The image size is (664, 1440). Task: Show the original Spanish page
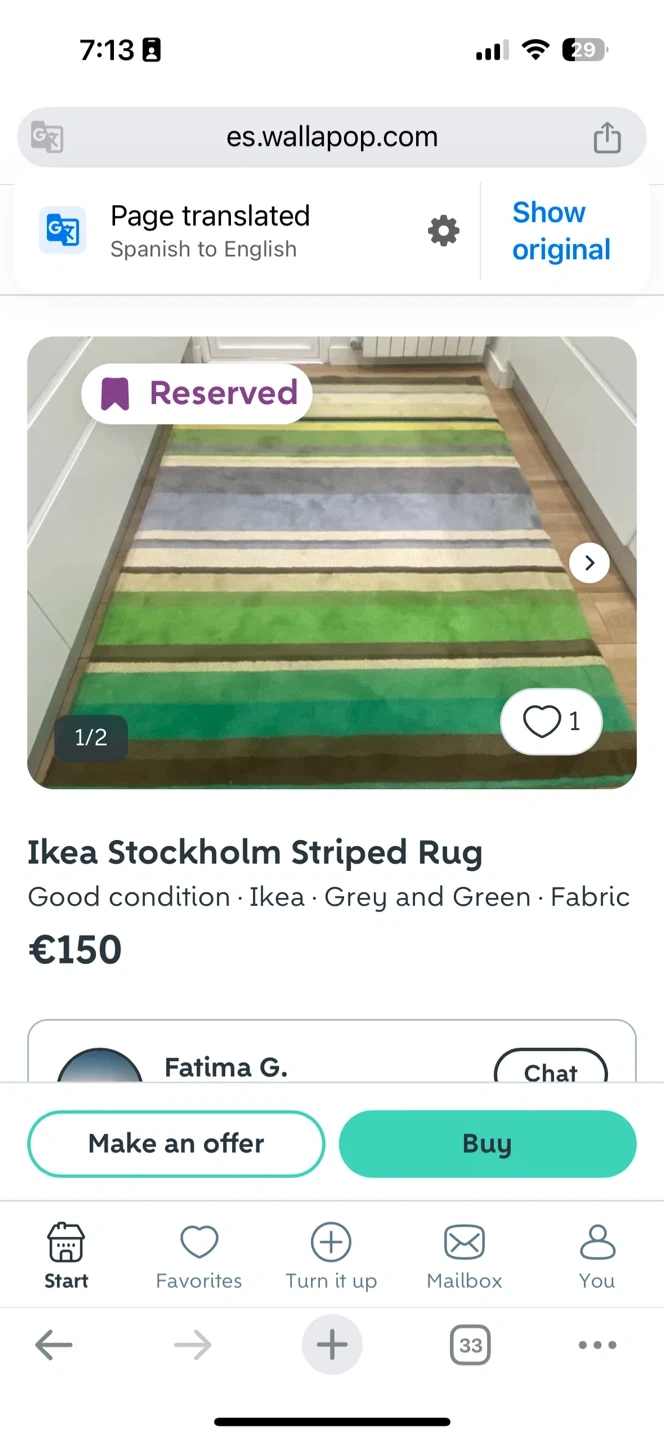point(561,231)
